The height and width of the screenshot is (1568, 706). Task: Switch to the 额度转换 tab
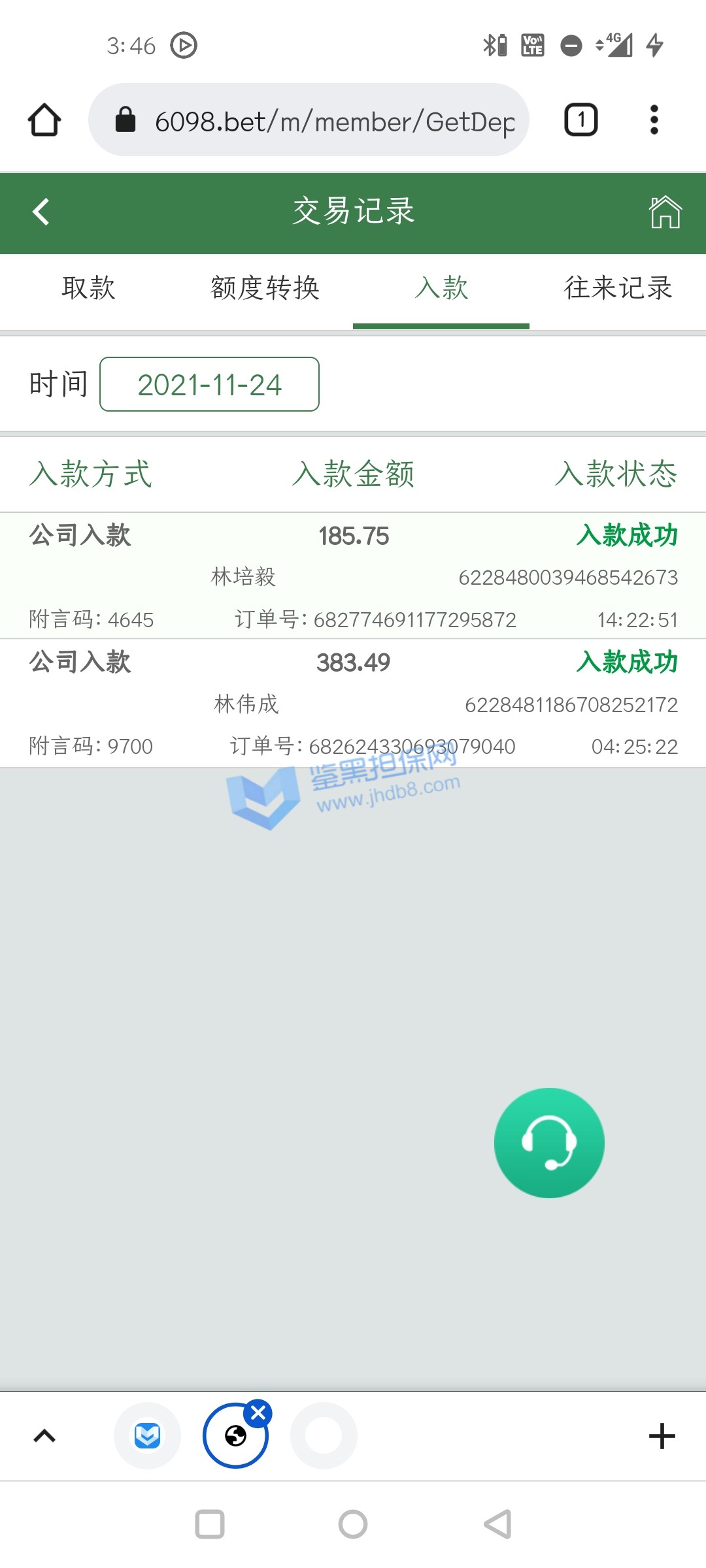pos(265,288)
